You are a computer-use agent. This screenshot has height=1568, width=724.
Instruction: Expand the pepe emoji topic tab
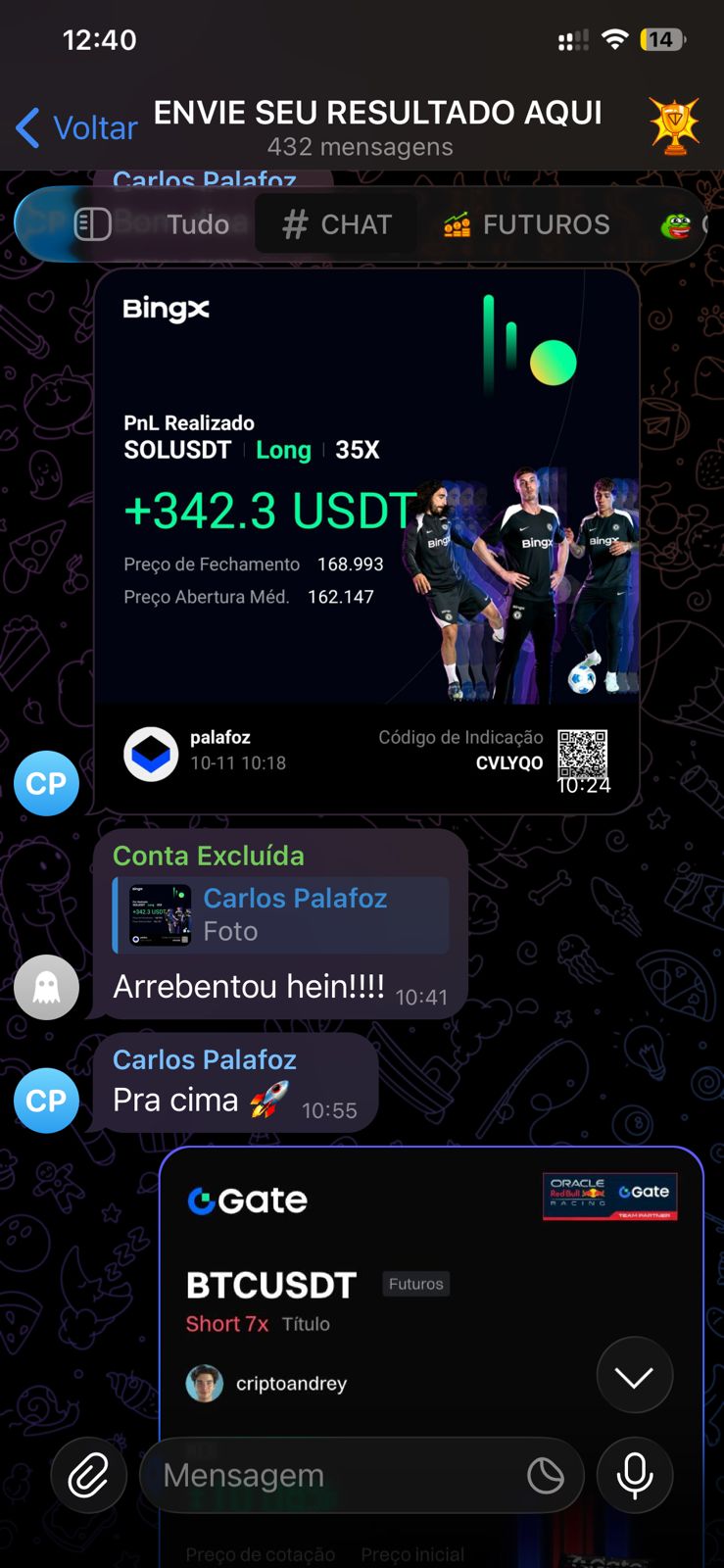[679, 223]
